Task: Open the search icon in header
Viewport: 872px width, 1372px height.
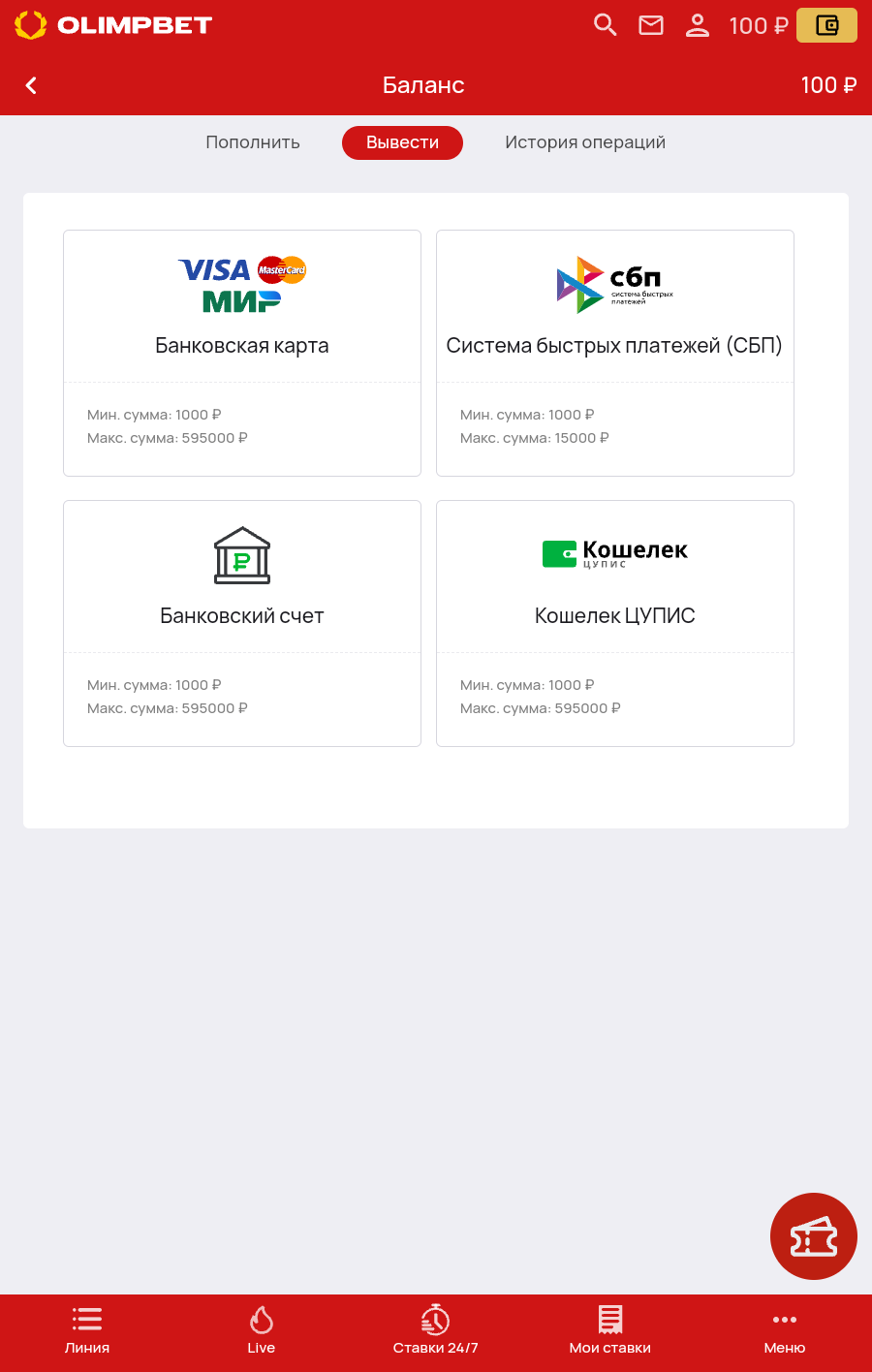Action: [606, 25]
